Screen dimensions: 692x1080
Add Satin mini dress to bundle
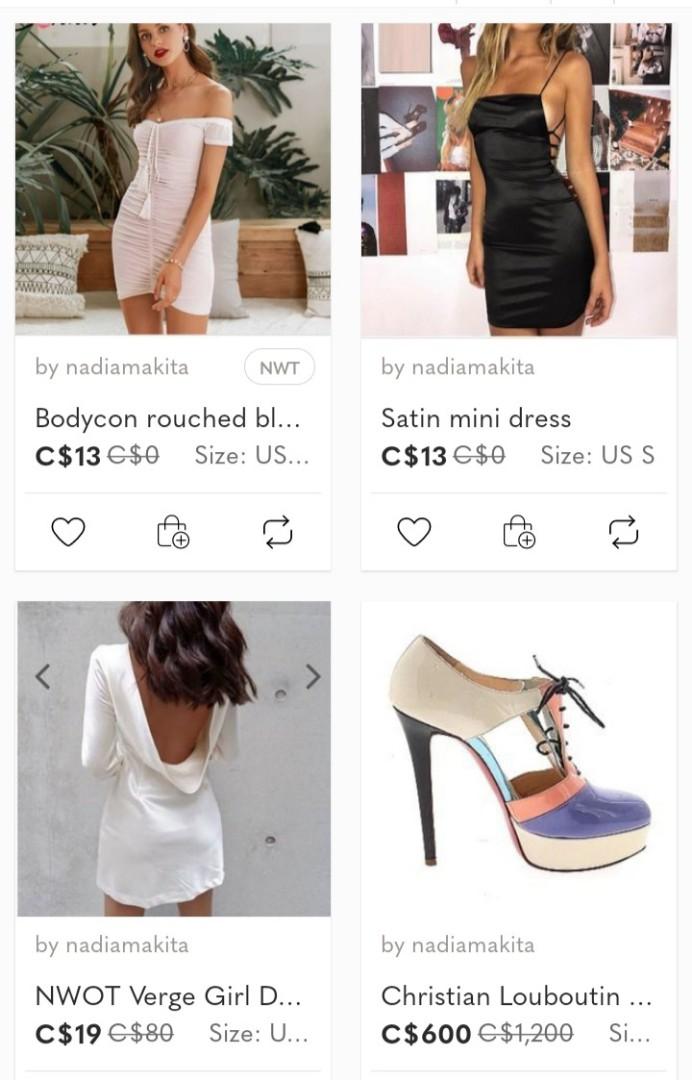(x=519, y=532)
